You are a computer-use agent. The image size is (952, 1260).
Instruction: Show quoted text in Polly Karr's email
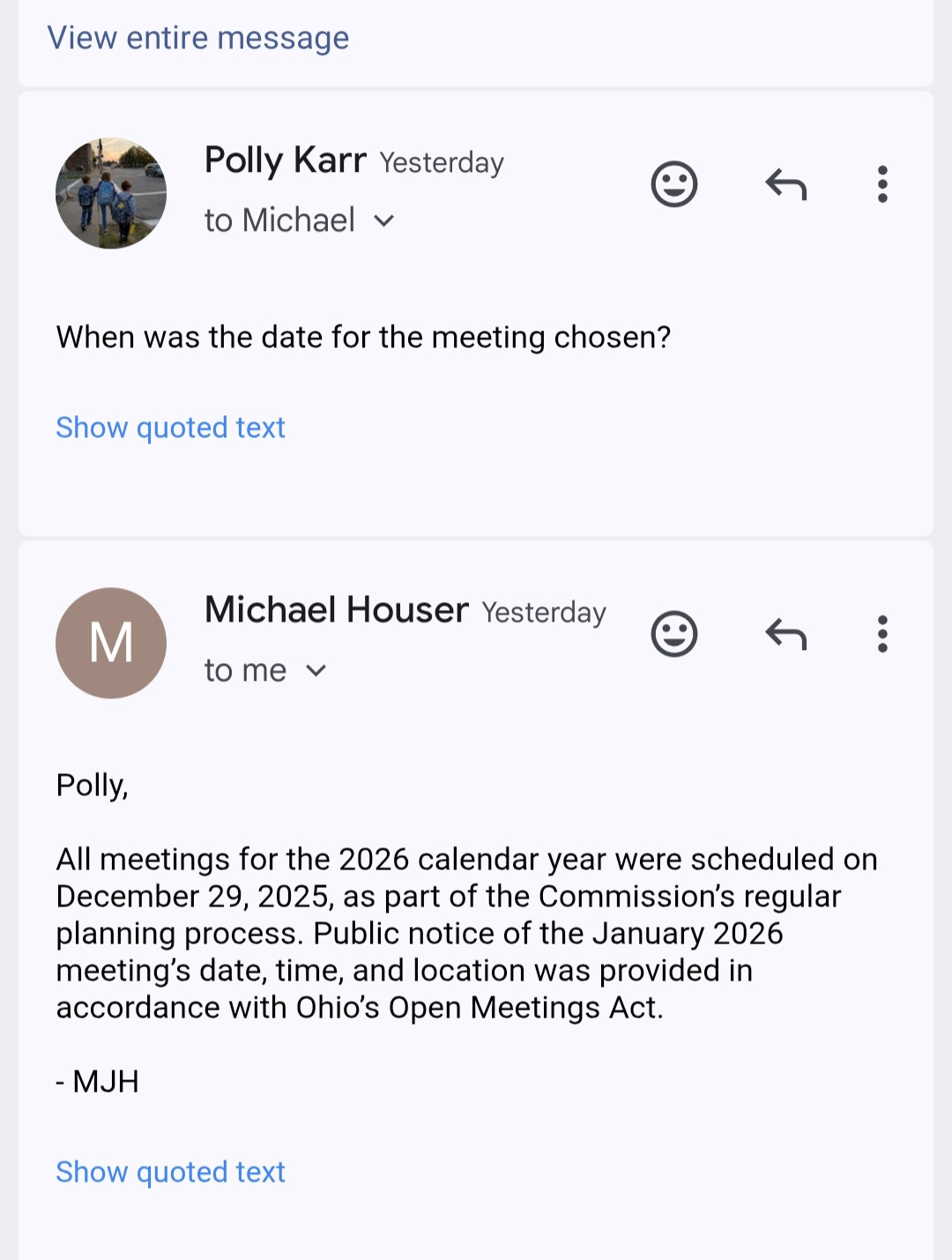[170, 428]
